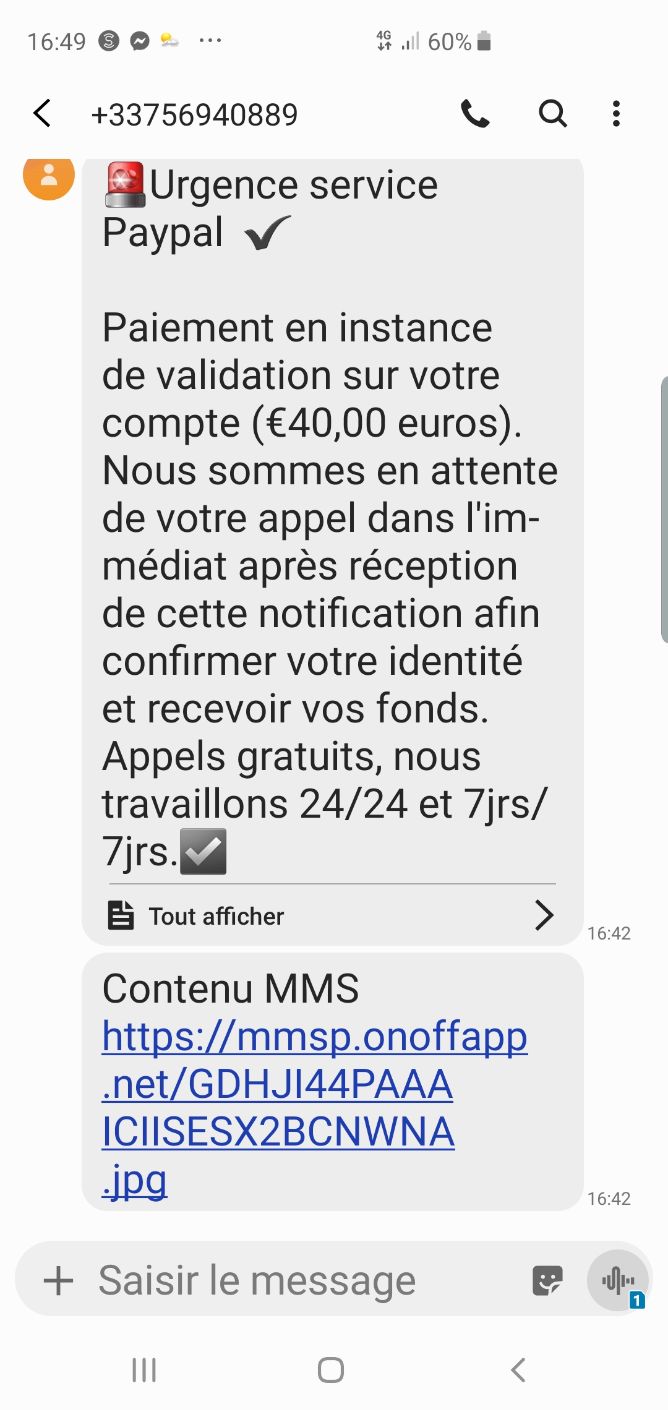Expand the message with Tout afficher

click(x=331, y=915)
